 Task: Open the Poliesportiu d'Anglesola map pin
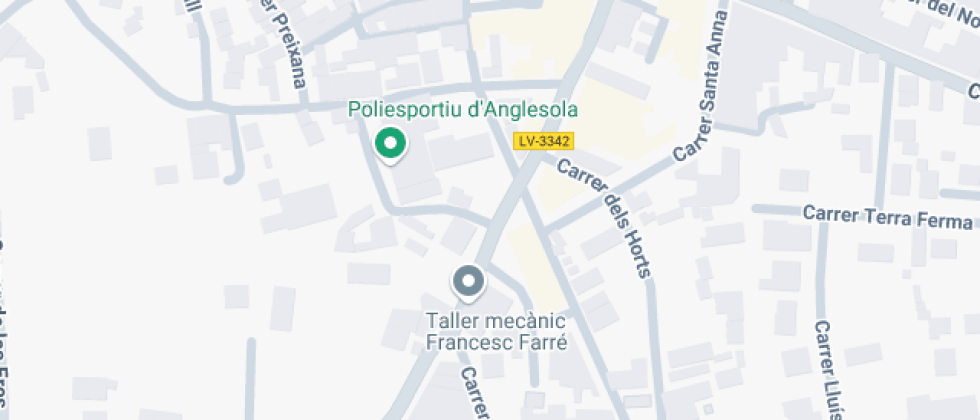point(390,143)
